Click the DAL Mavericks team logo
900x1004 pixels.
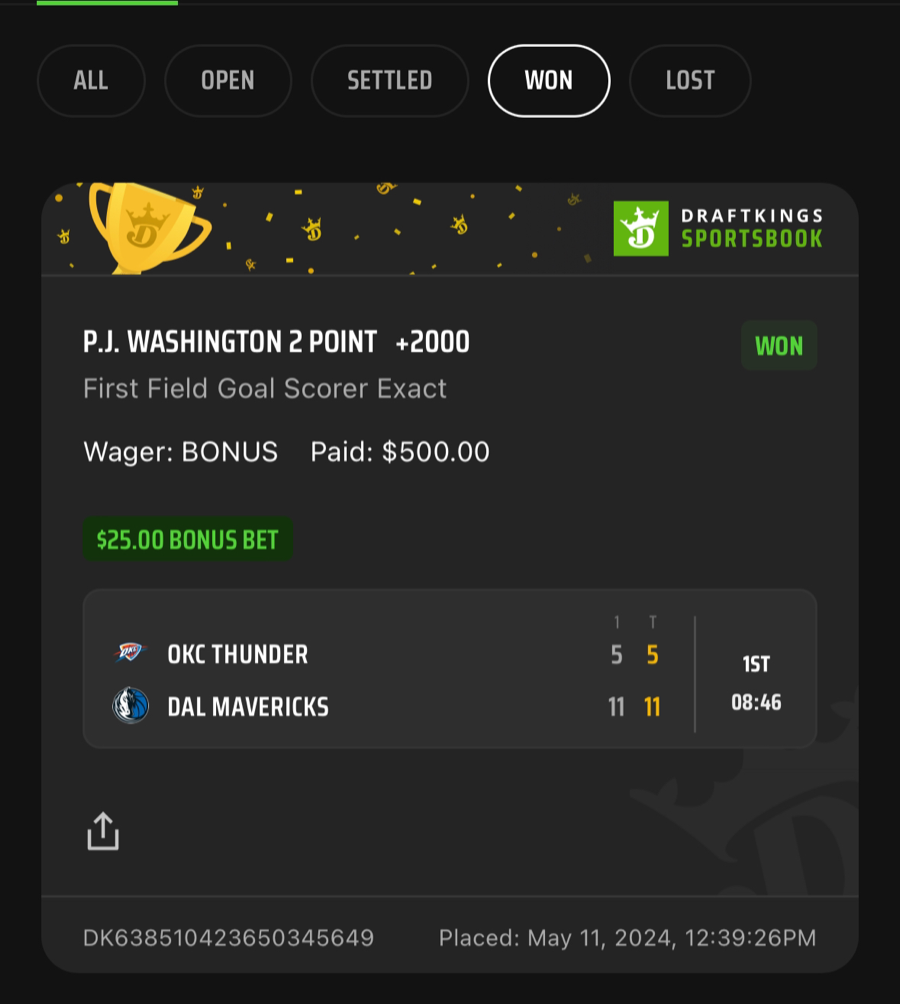point(131,706)
